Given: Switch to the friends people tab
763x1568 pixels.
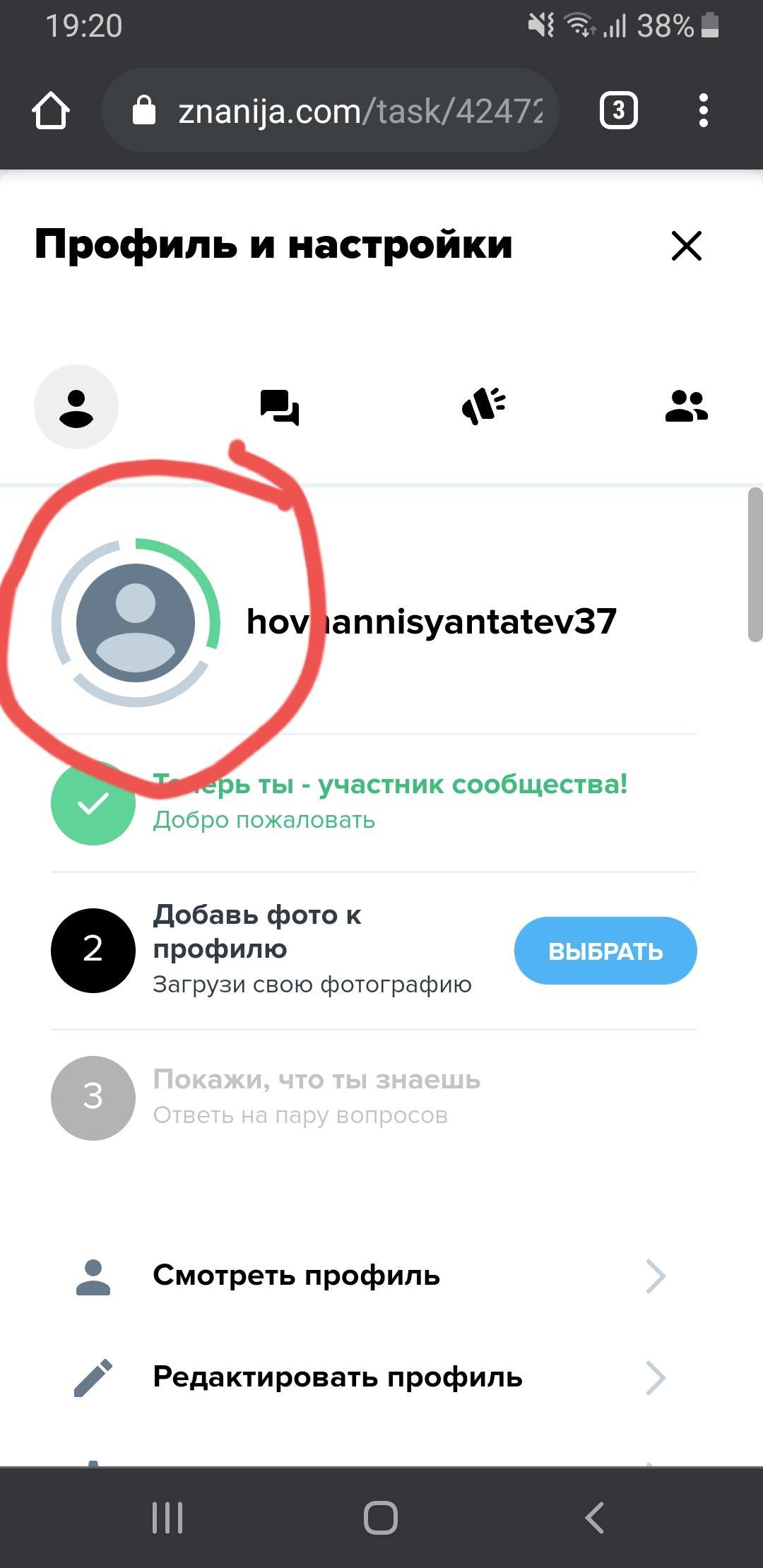Looking at the screenshot, I should click(x=686, y=406).
